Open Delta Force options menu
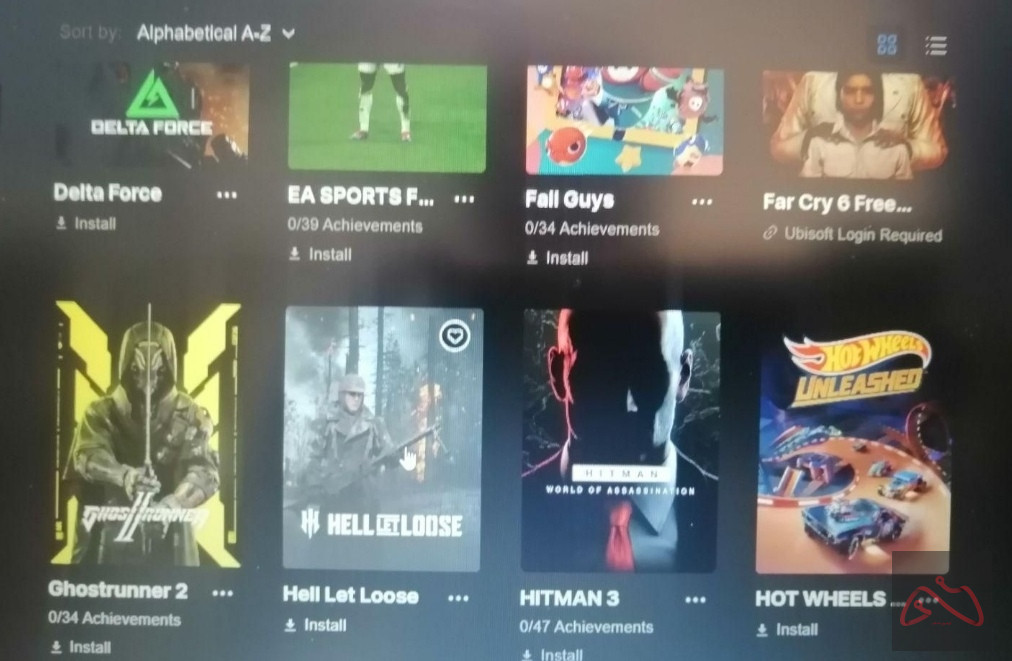 point(227,194)
